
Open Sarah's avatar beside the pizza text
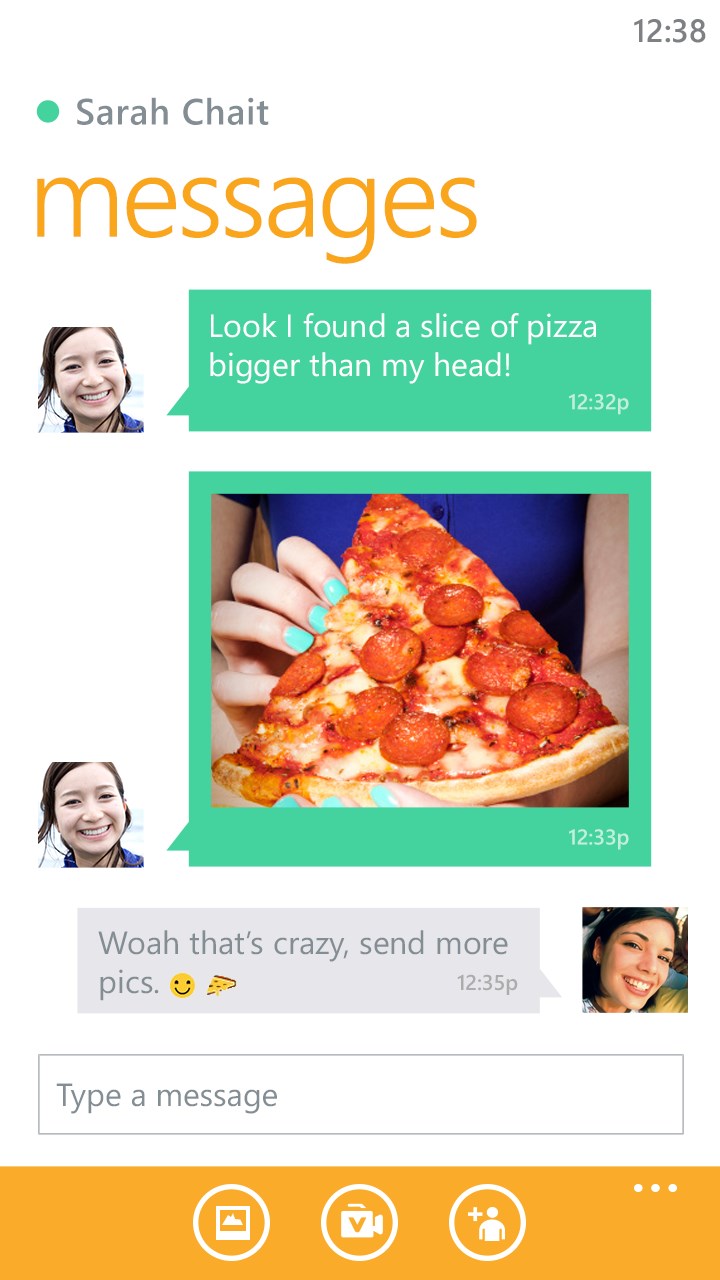pos(90,380)
